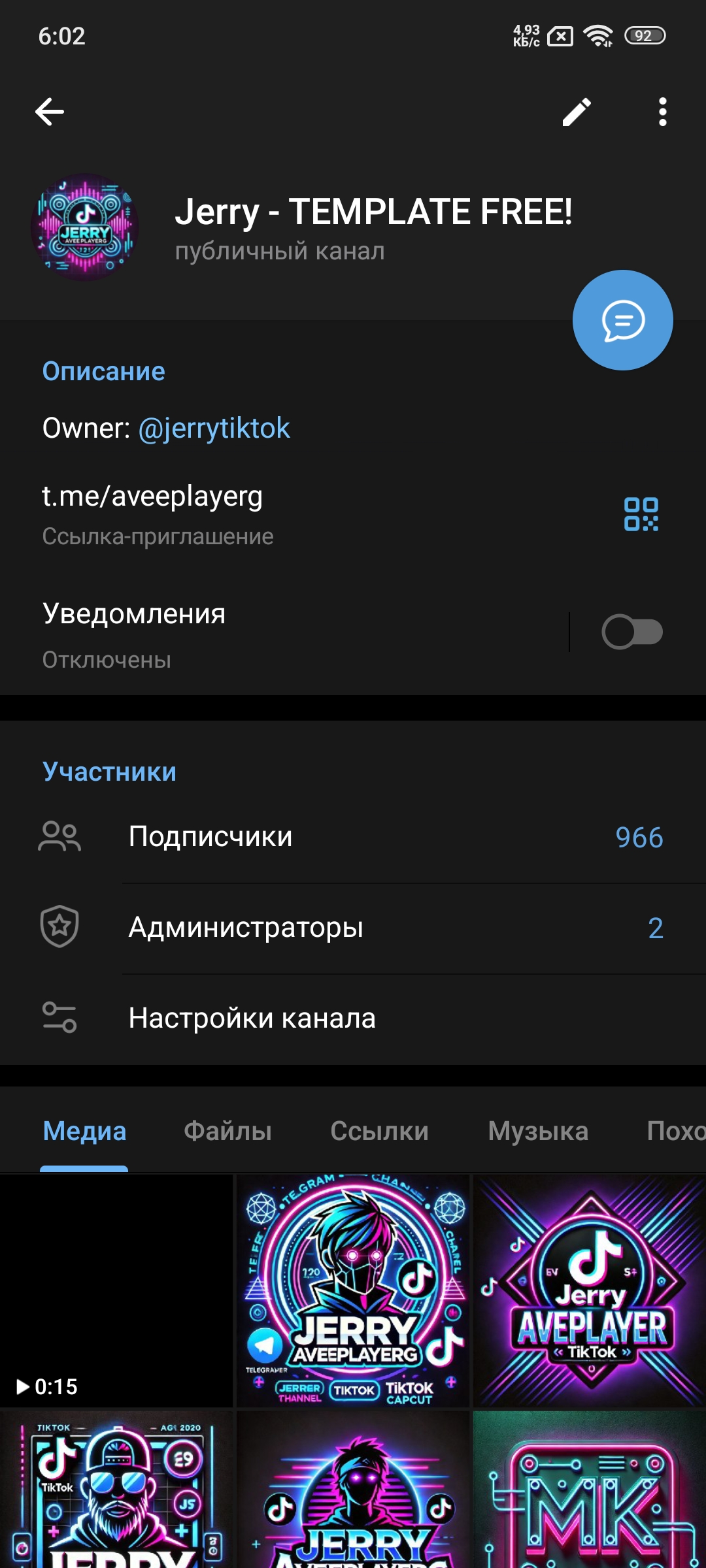Open the channel's profile picture
Image resolution: width=706 pixels, height=1568 pixels.
85,227
